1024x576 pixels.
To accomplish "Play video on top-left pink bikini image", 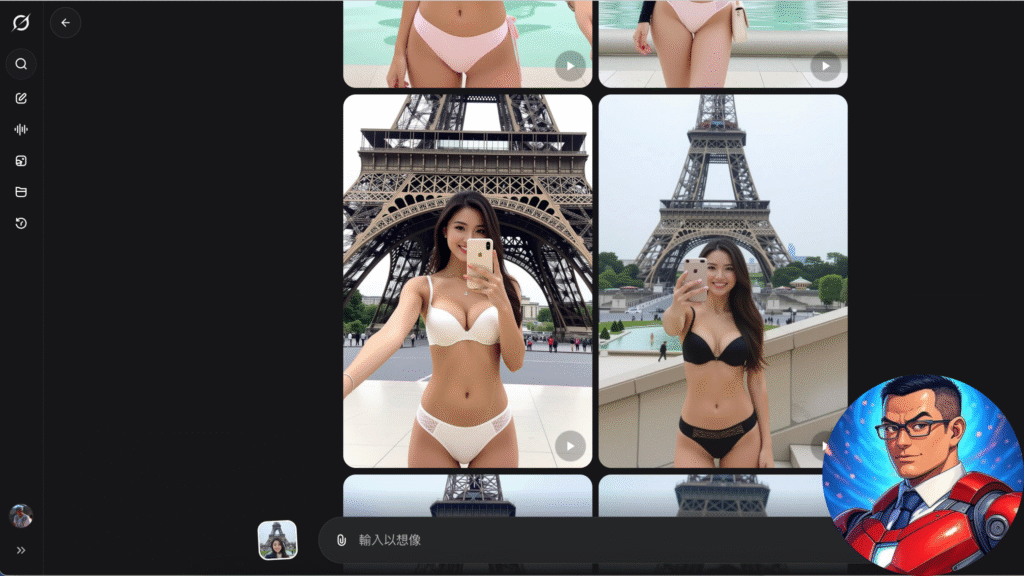I will [x=570, y=66].
